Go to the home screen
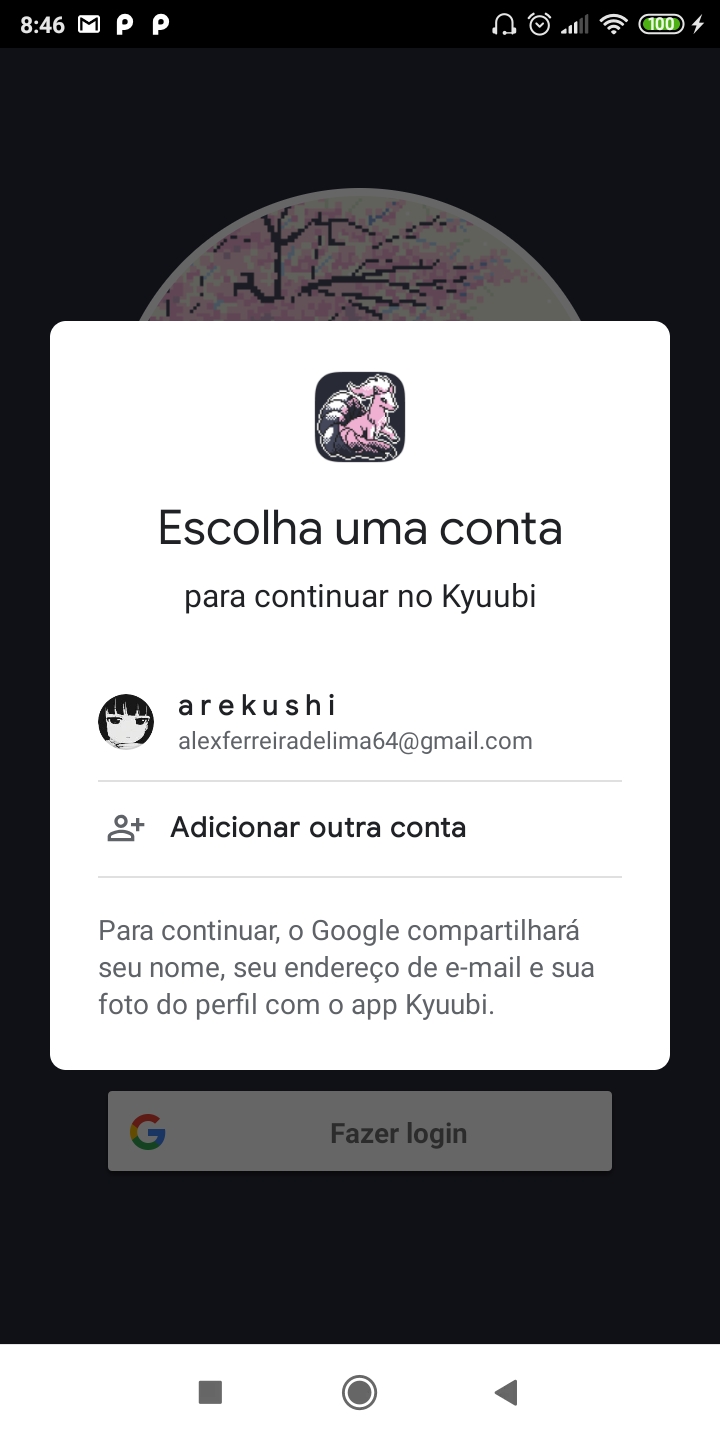 [x=359, y=1392]
